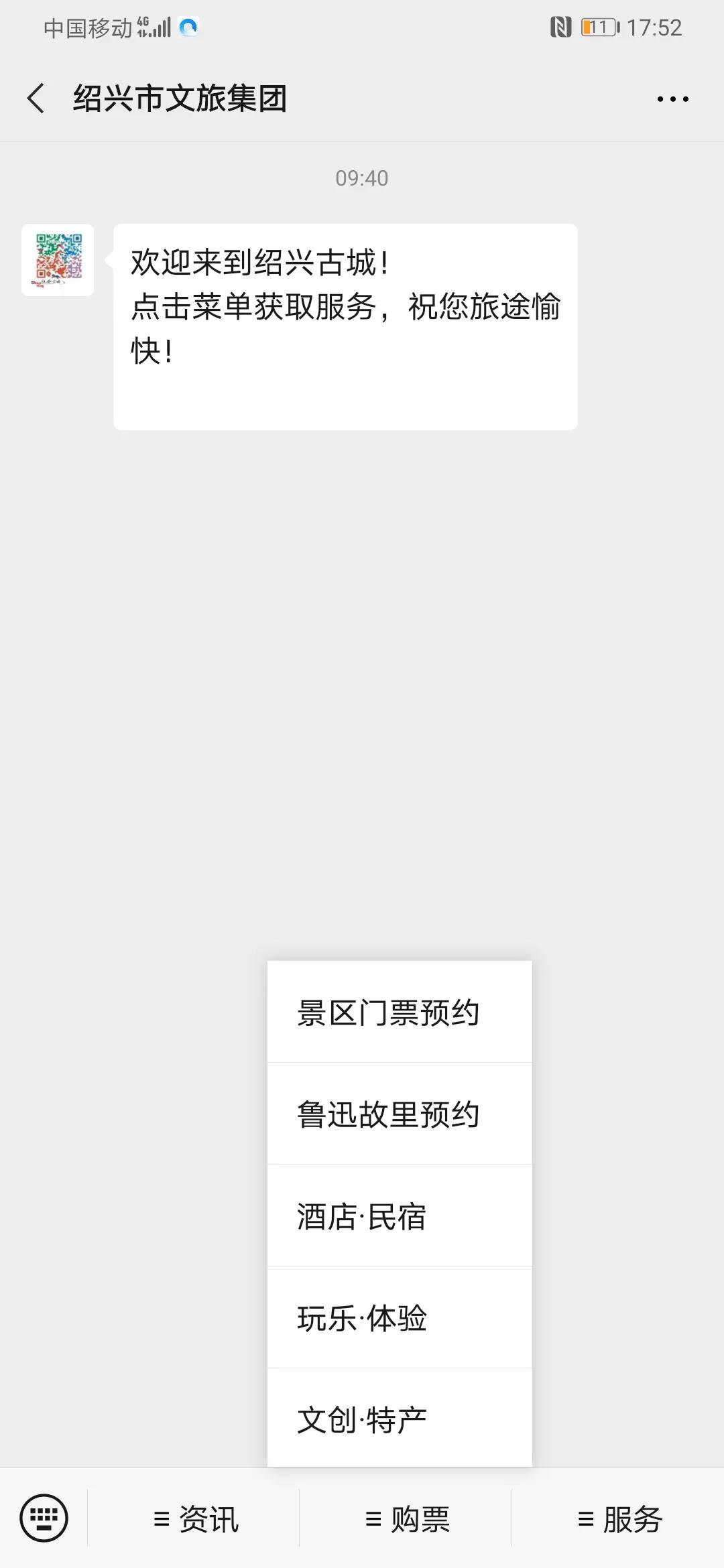
Task: Switch to keyboard input mode
Action: pyautogui.click(x=44, y=1518)
